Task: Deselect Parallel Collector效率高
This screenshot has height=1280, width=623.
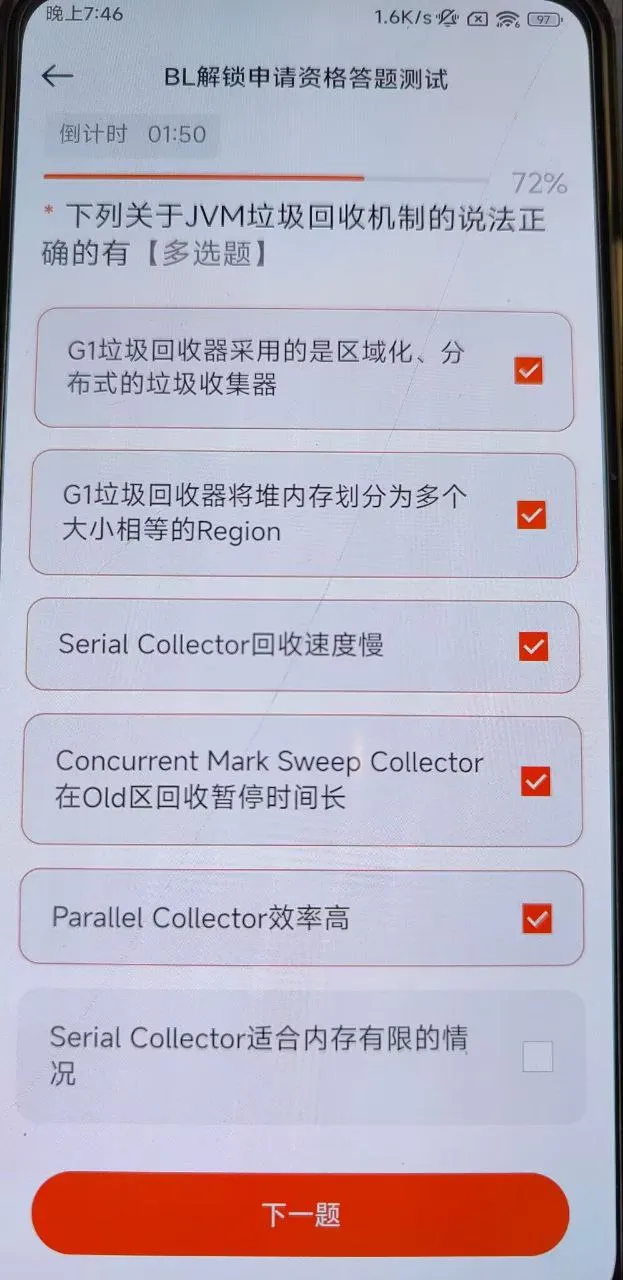Action: (x=537, y=918)
